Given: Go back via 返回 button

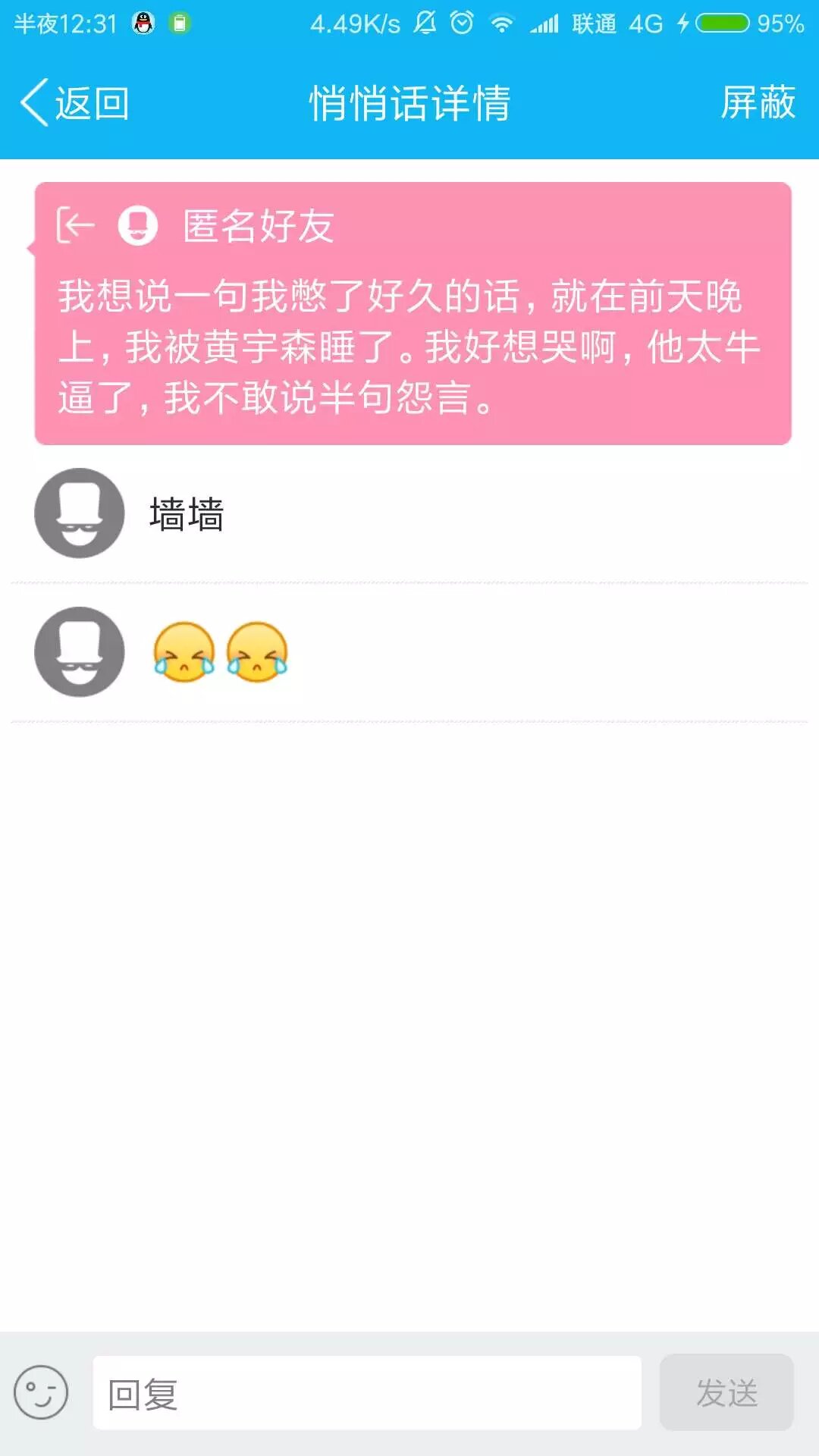Looking at the screenshot, I should click(76, 103).
